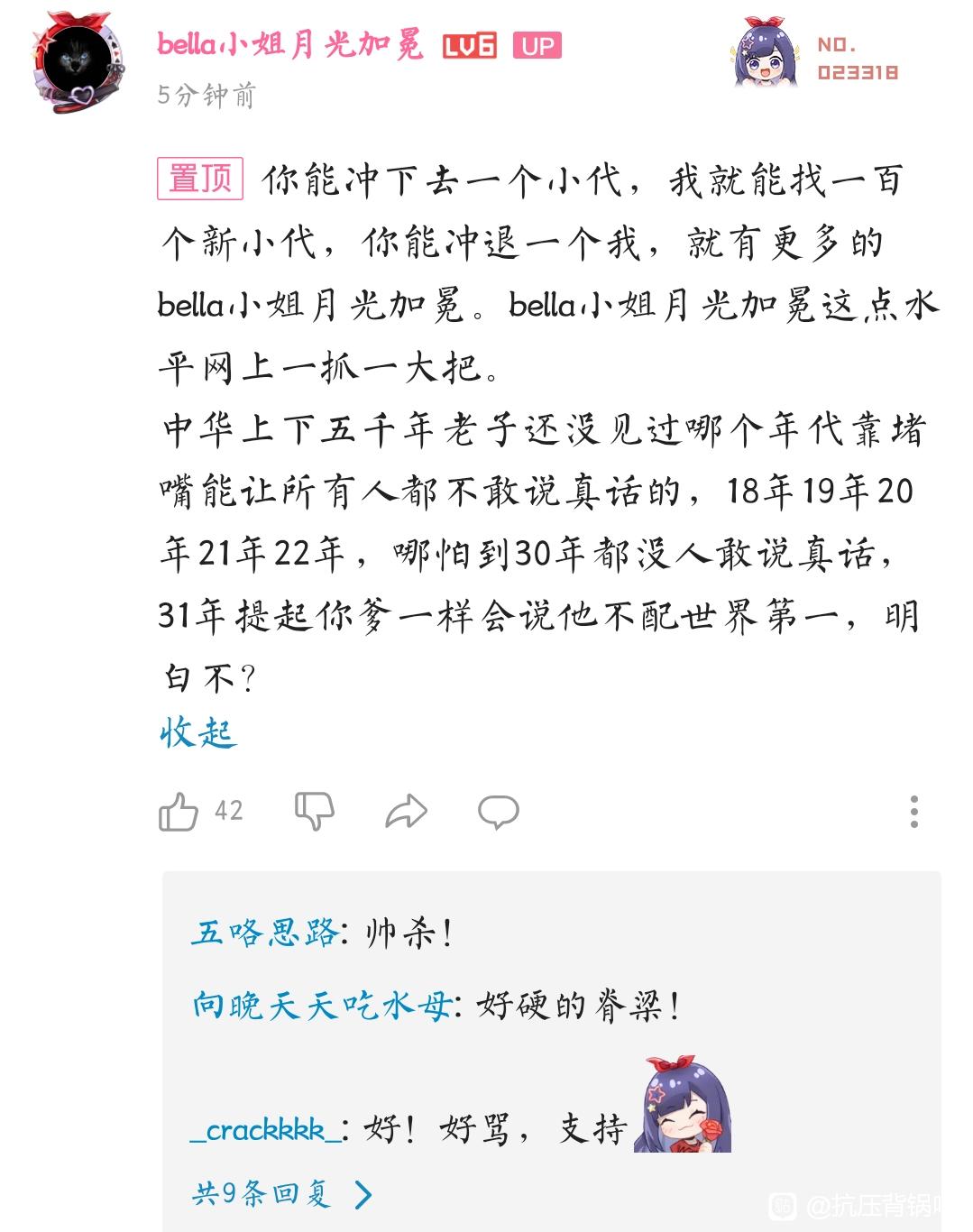Viewport: 973px width, 1232px height.
Task: Reply to the pinned comment
Action: point(498,811)
